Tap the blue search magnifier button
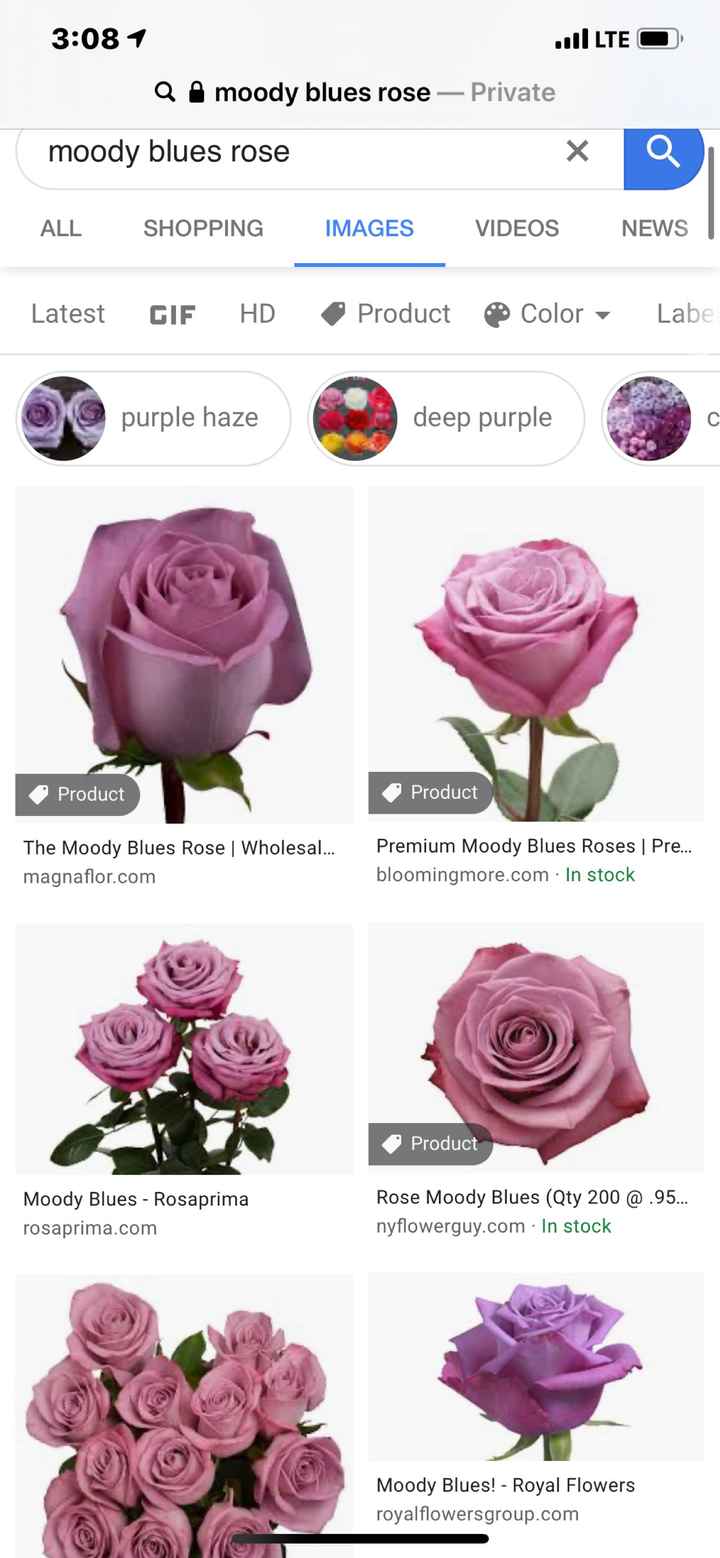Image resolution: width=720 pixels, height=1558 pixels. tap(663, 153)
